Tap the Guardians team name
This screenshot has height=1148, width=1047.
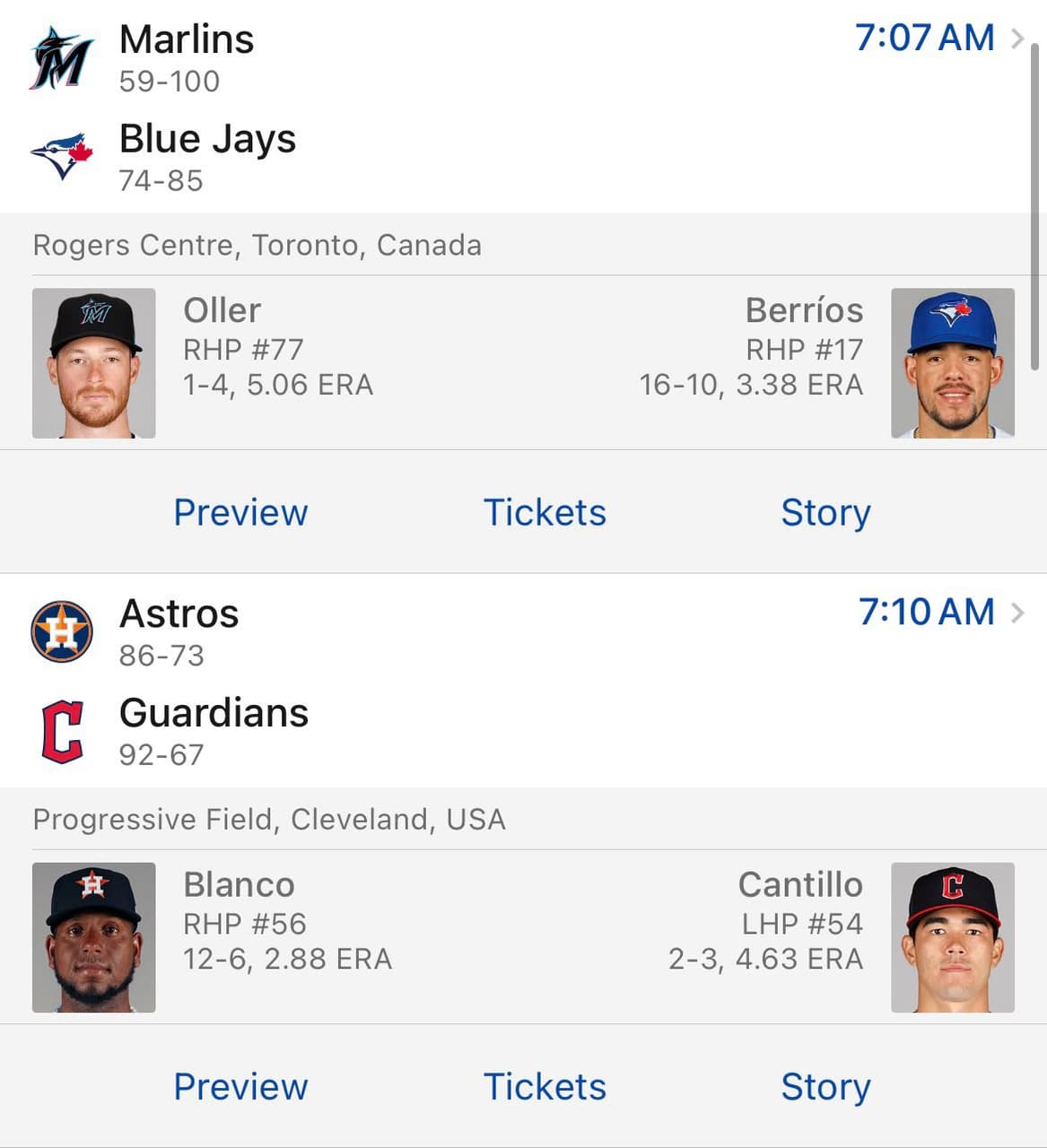click(214, 713)
